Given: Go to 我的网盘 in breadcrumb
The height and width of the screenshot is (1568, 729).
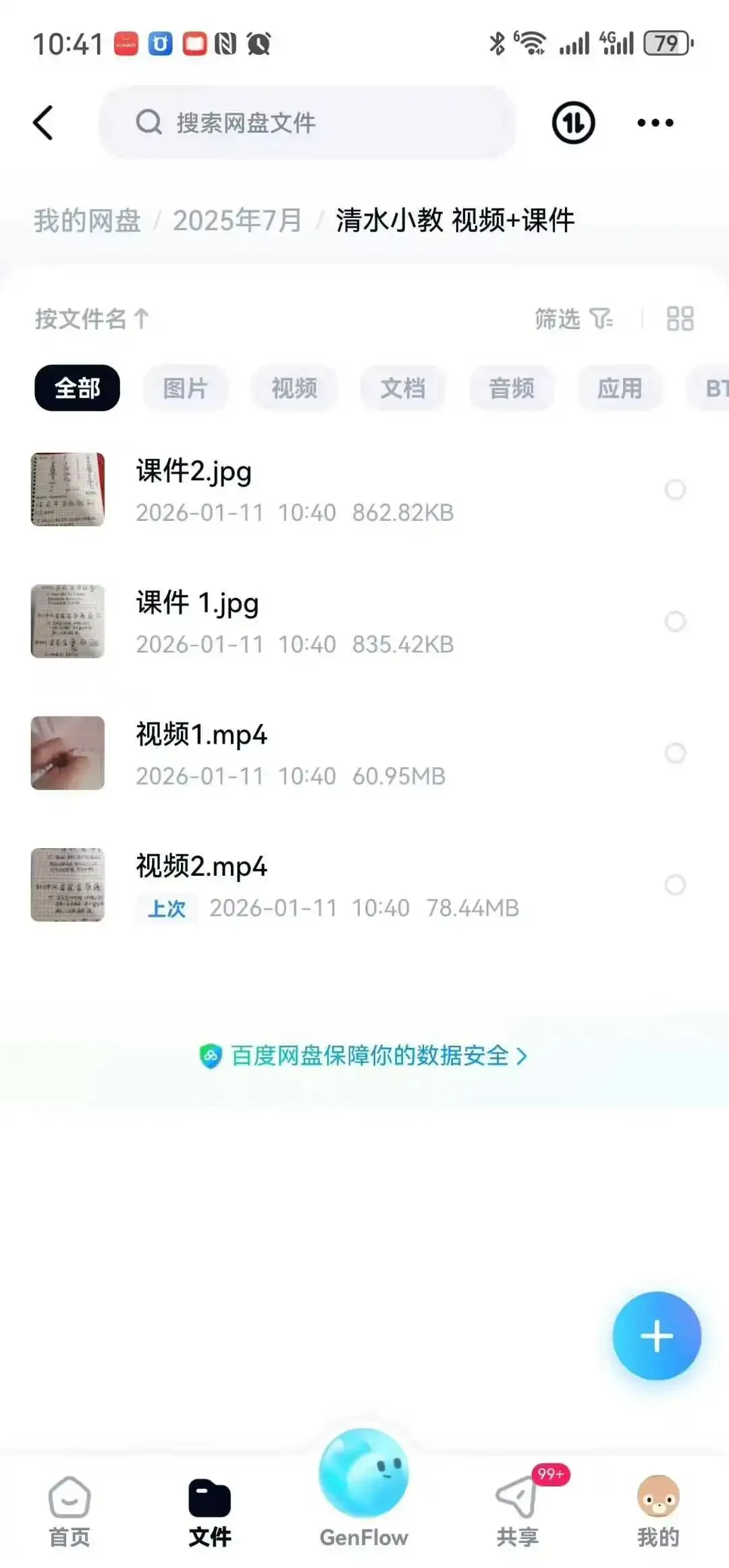Looking at the screenshot, I should click(x=87, y=221).
